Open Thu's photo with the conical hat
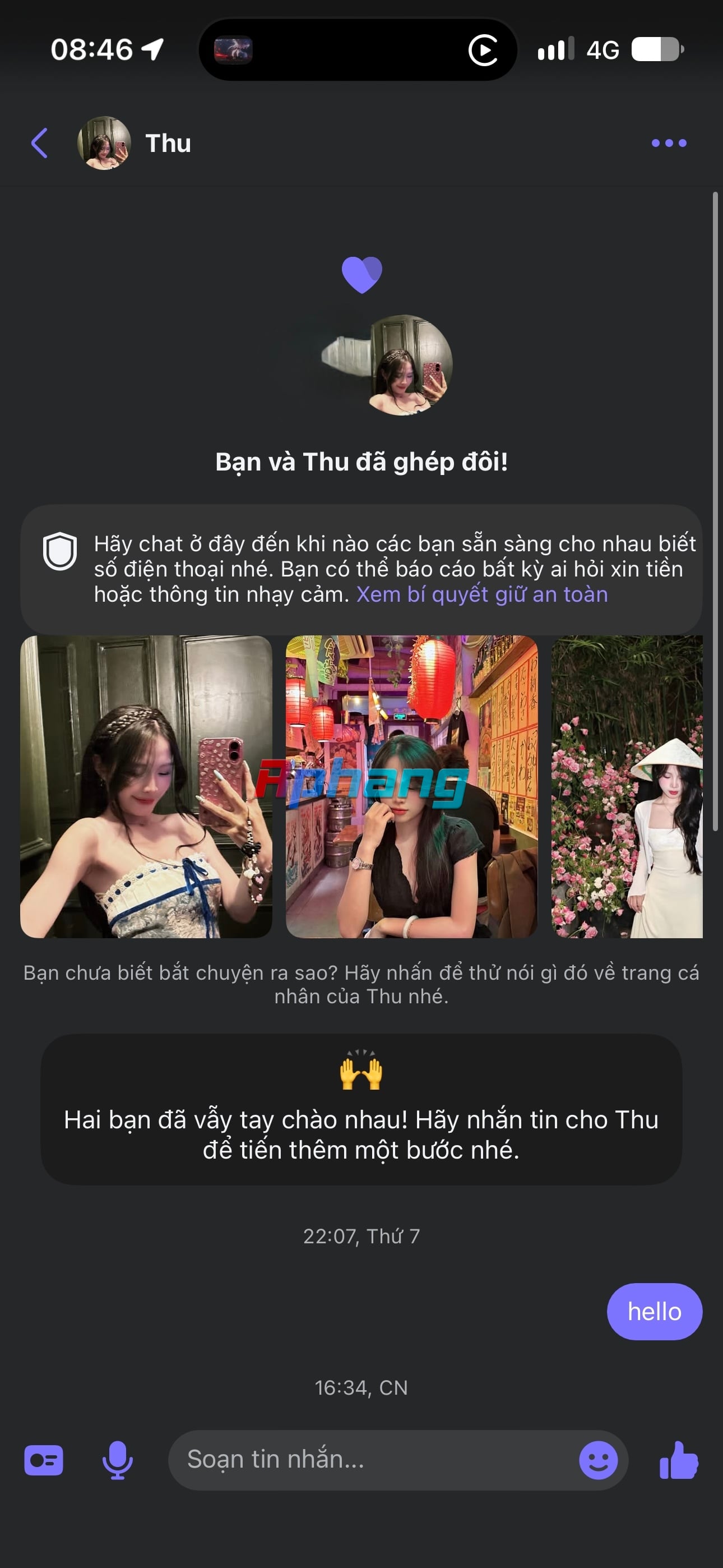Screen dimensions: 723x1568 (627, 786)
